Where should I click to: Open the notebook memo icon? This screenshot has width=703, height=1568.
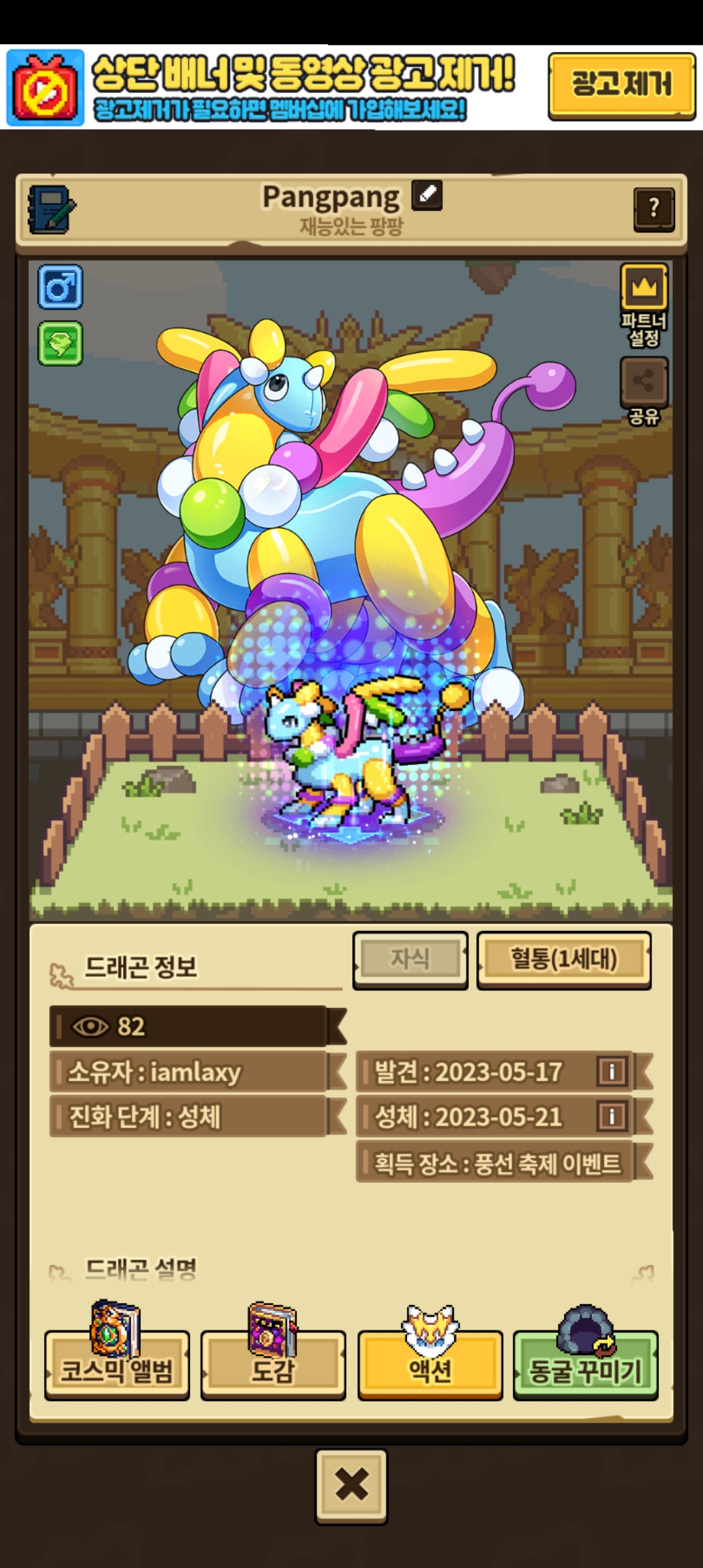click(x=52, y=210)
